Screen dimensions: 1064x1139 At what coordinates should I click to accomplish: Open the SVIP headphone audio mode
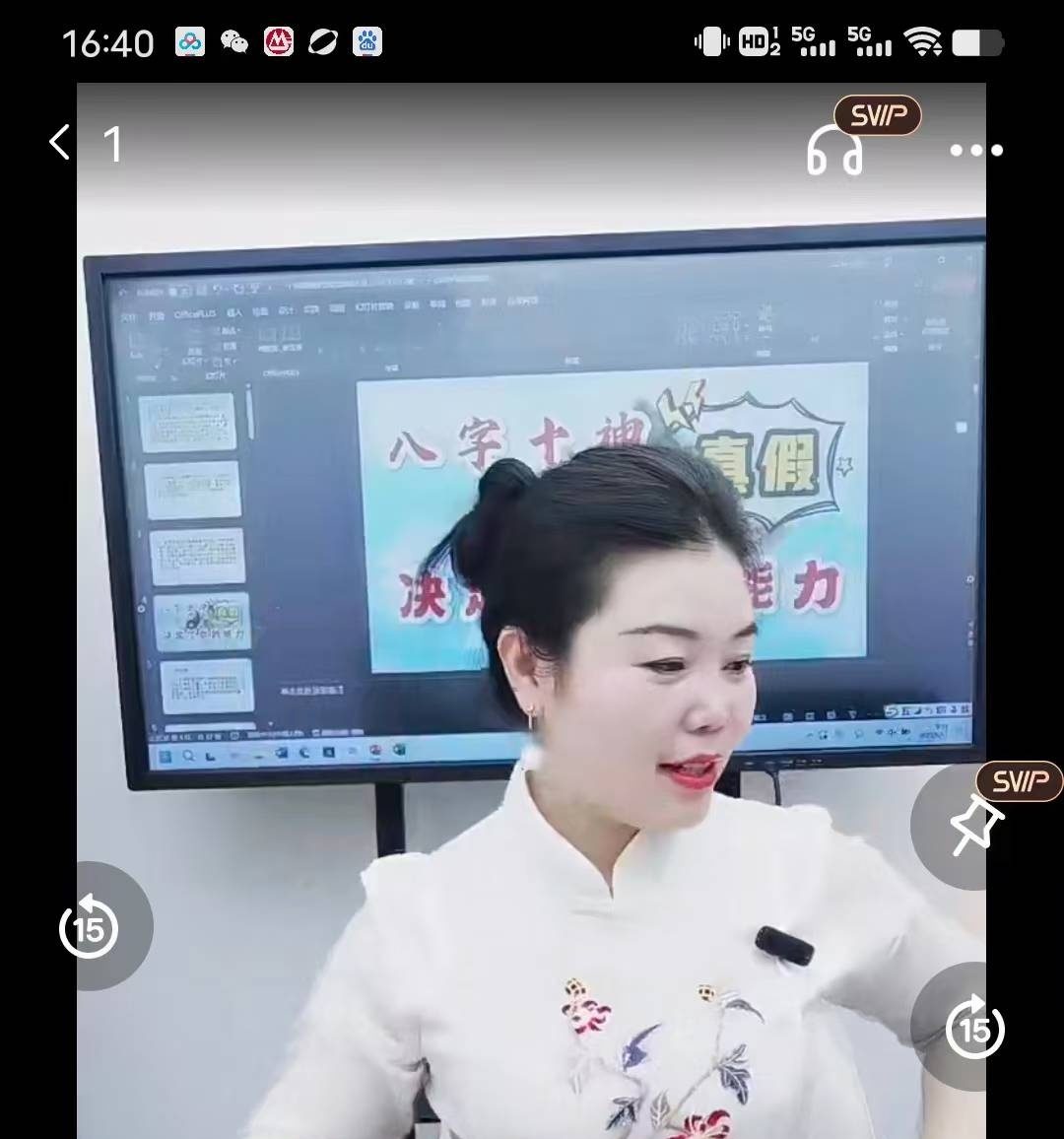point(835,151)
